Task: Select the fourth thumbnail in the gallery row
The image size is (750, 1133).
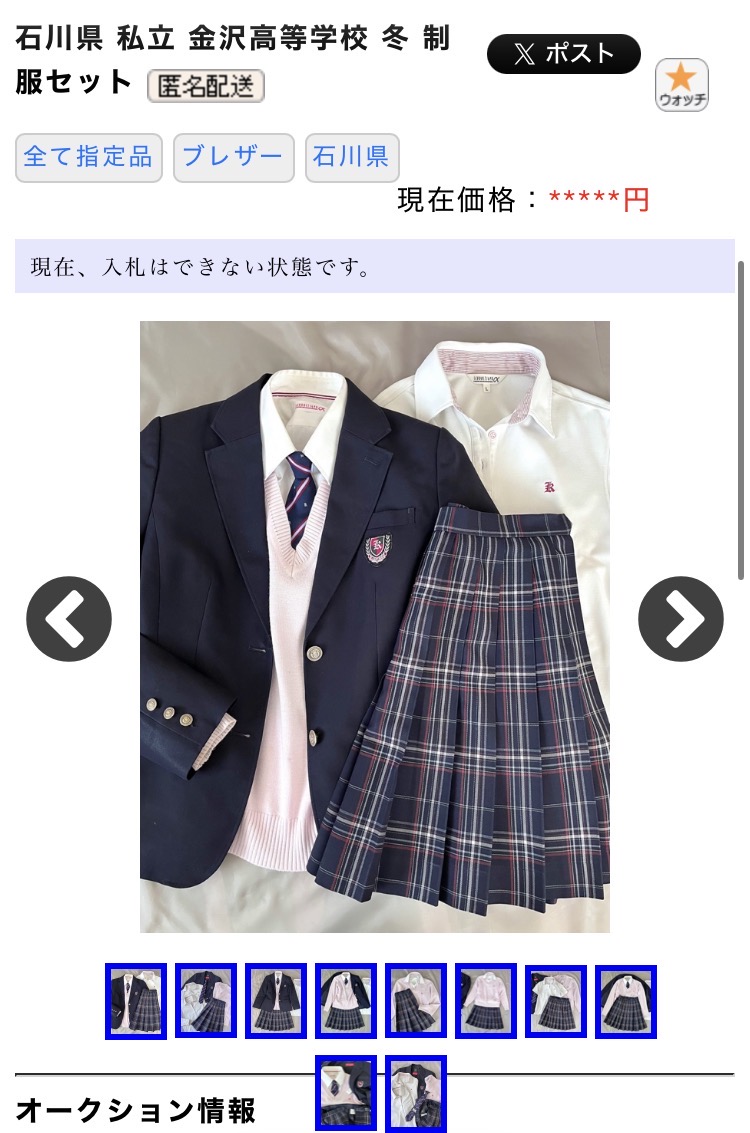Action: (x=346, y=1001)
